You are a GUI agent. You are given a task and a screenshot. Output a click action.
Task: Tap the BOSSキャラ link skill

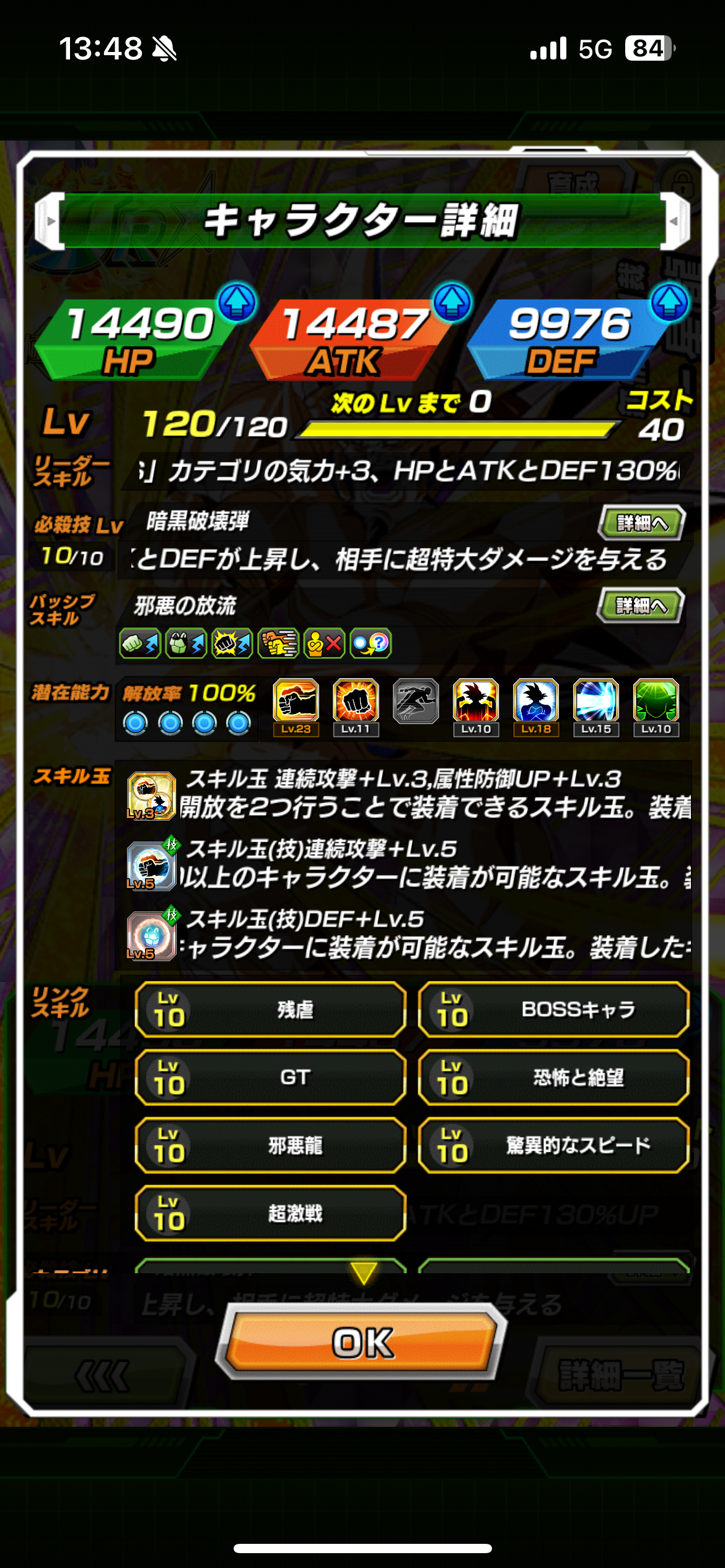553,1009
